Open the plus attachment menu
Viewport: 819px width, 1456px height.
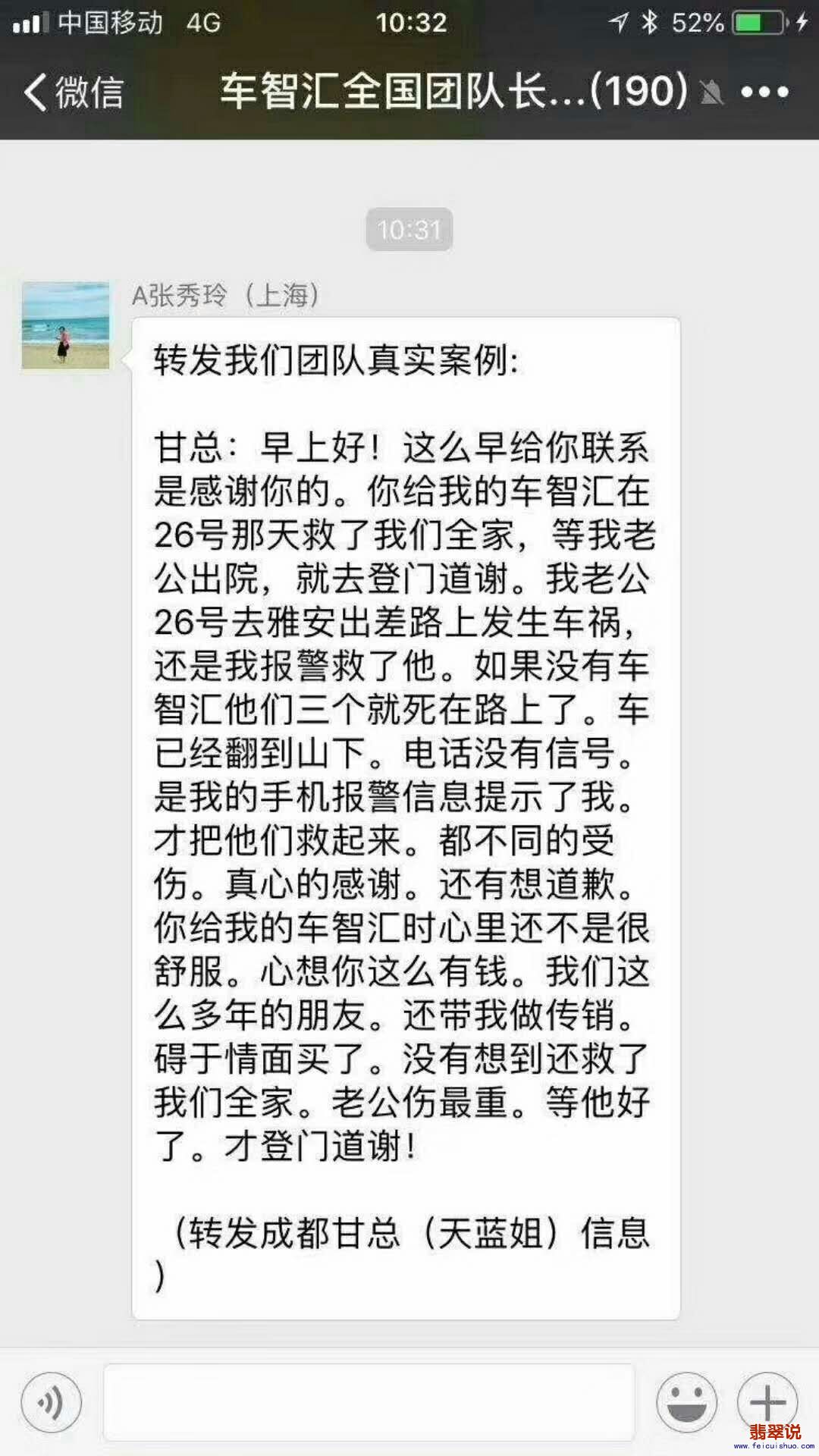click(767, 1402)
